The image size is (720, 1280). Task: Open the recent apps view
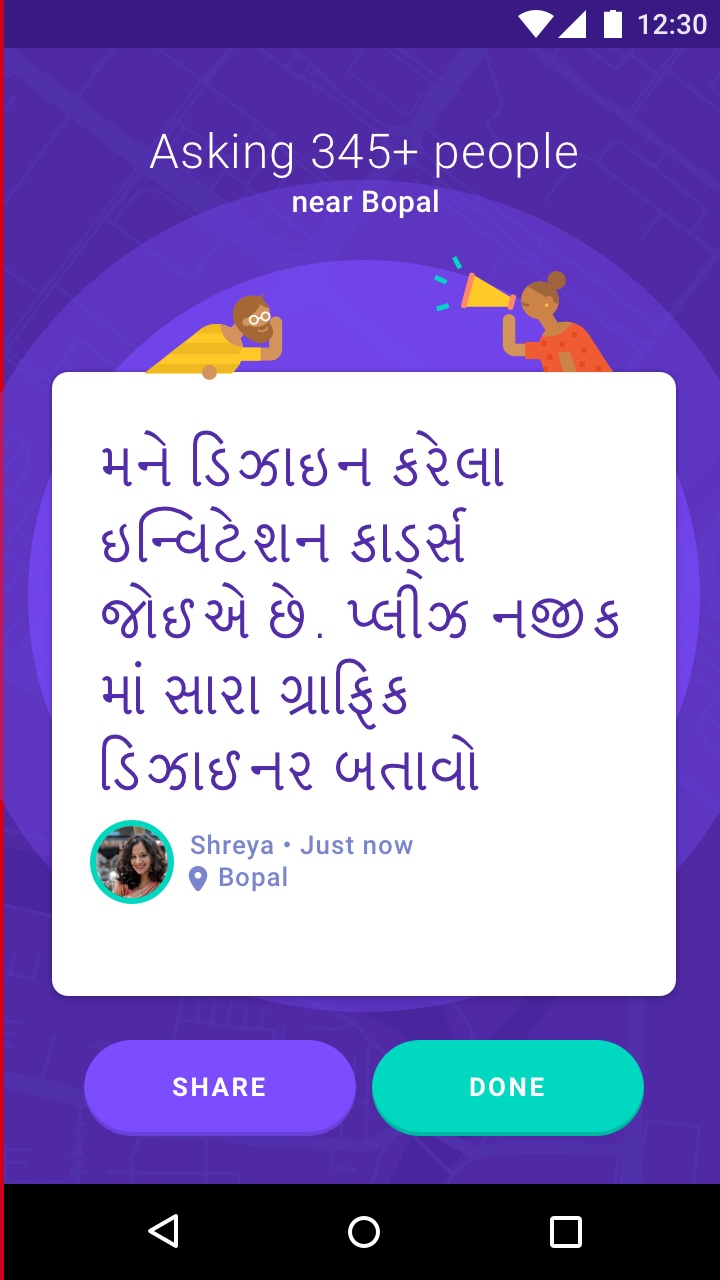click(565, 1231)
